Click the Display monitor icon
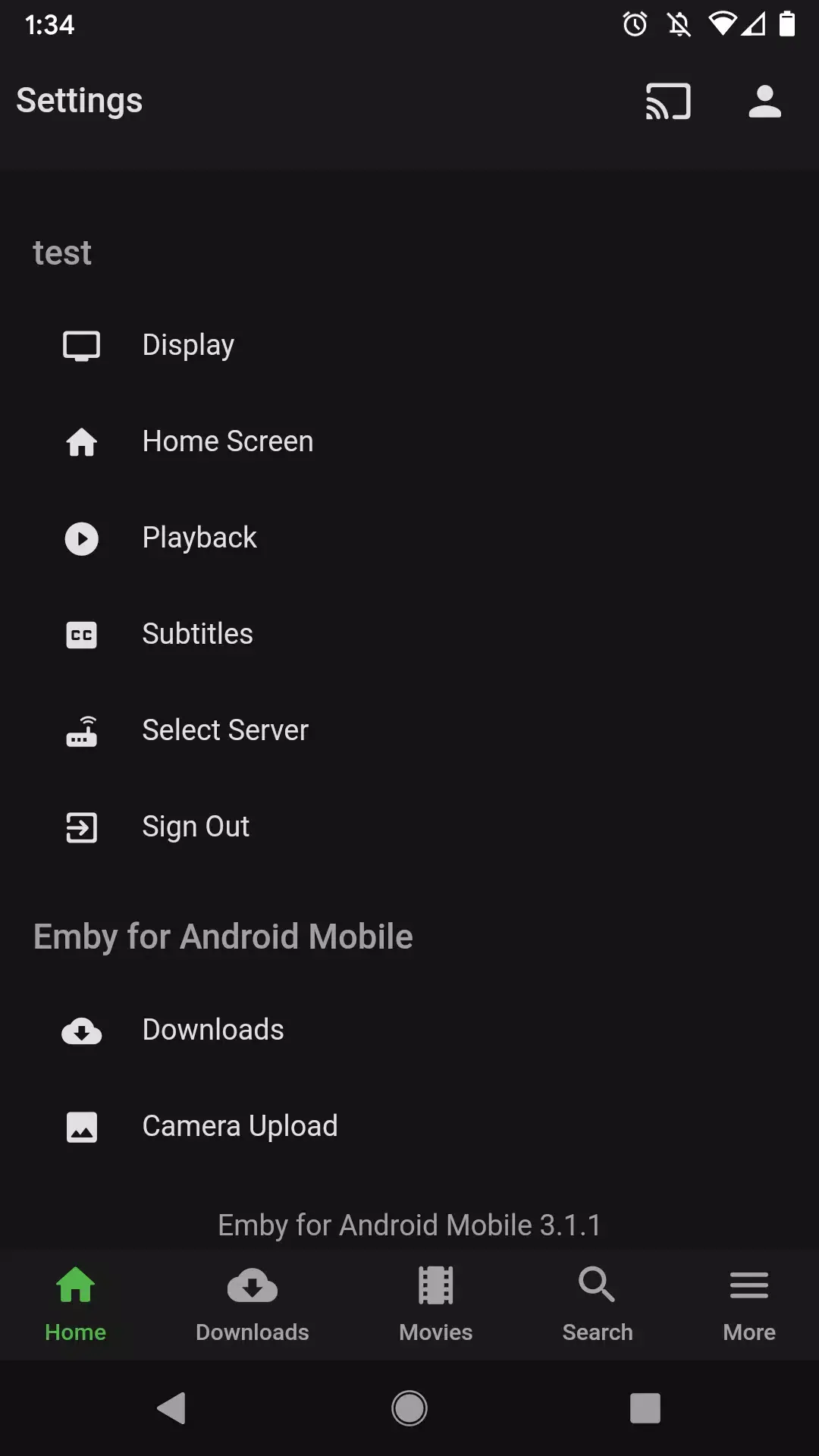Screen dimensions: 819x1456 pos(82,346)
